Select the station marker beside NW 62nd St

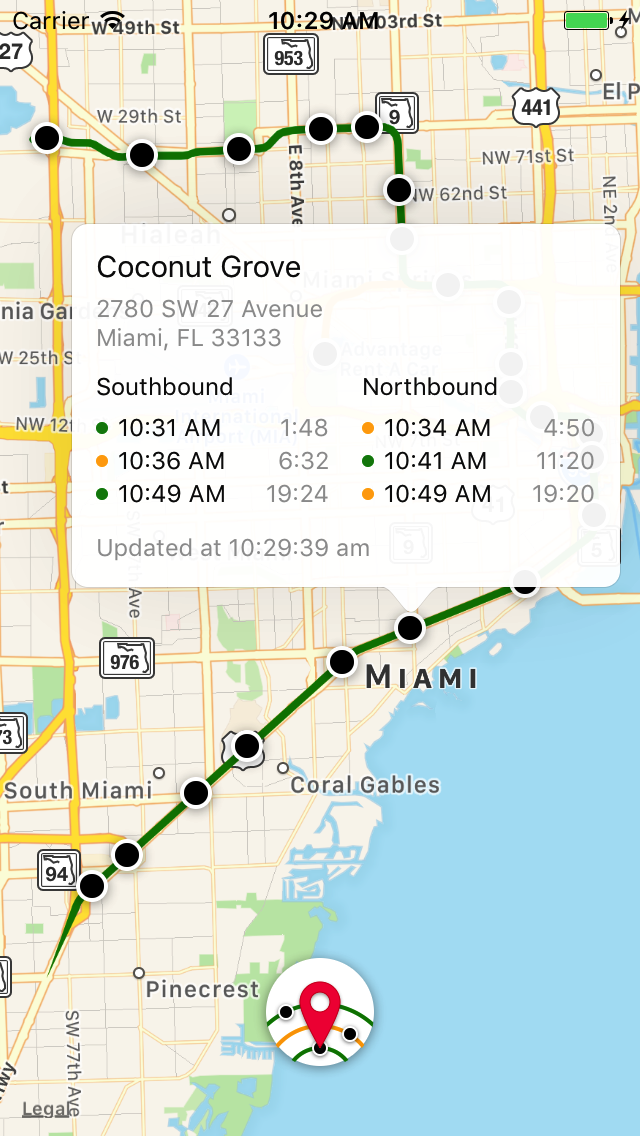click(x=399, y=188)
